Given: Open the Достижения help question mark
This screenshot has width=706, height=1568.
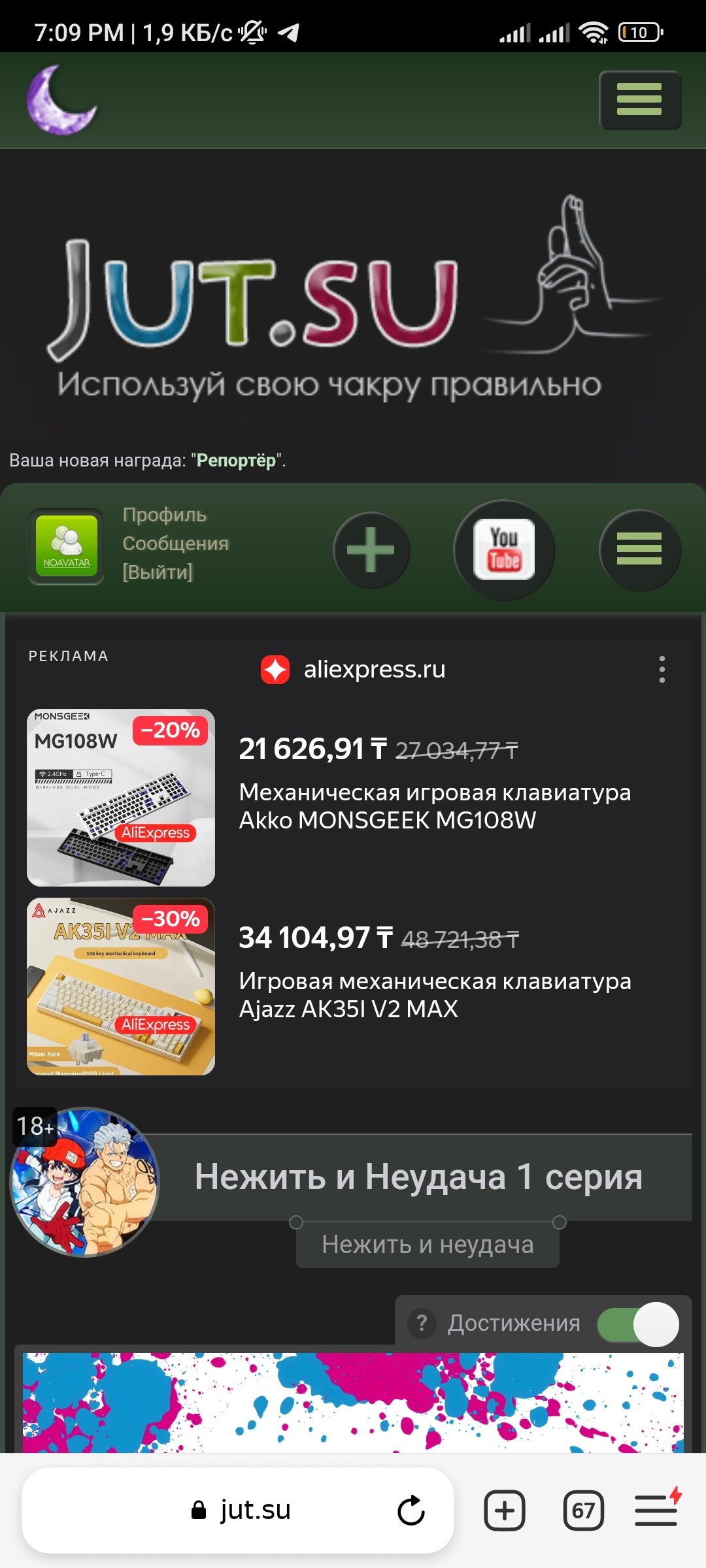Looking at the screenshot, I should click(422, 1324).
